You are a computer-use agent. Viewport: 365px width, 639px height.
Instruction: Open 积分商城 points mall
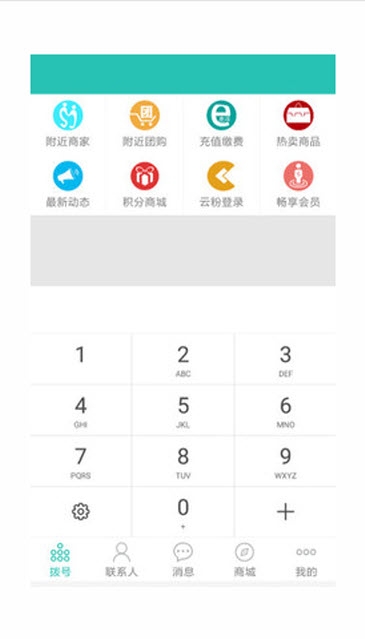point(145,184)
